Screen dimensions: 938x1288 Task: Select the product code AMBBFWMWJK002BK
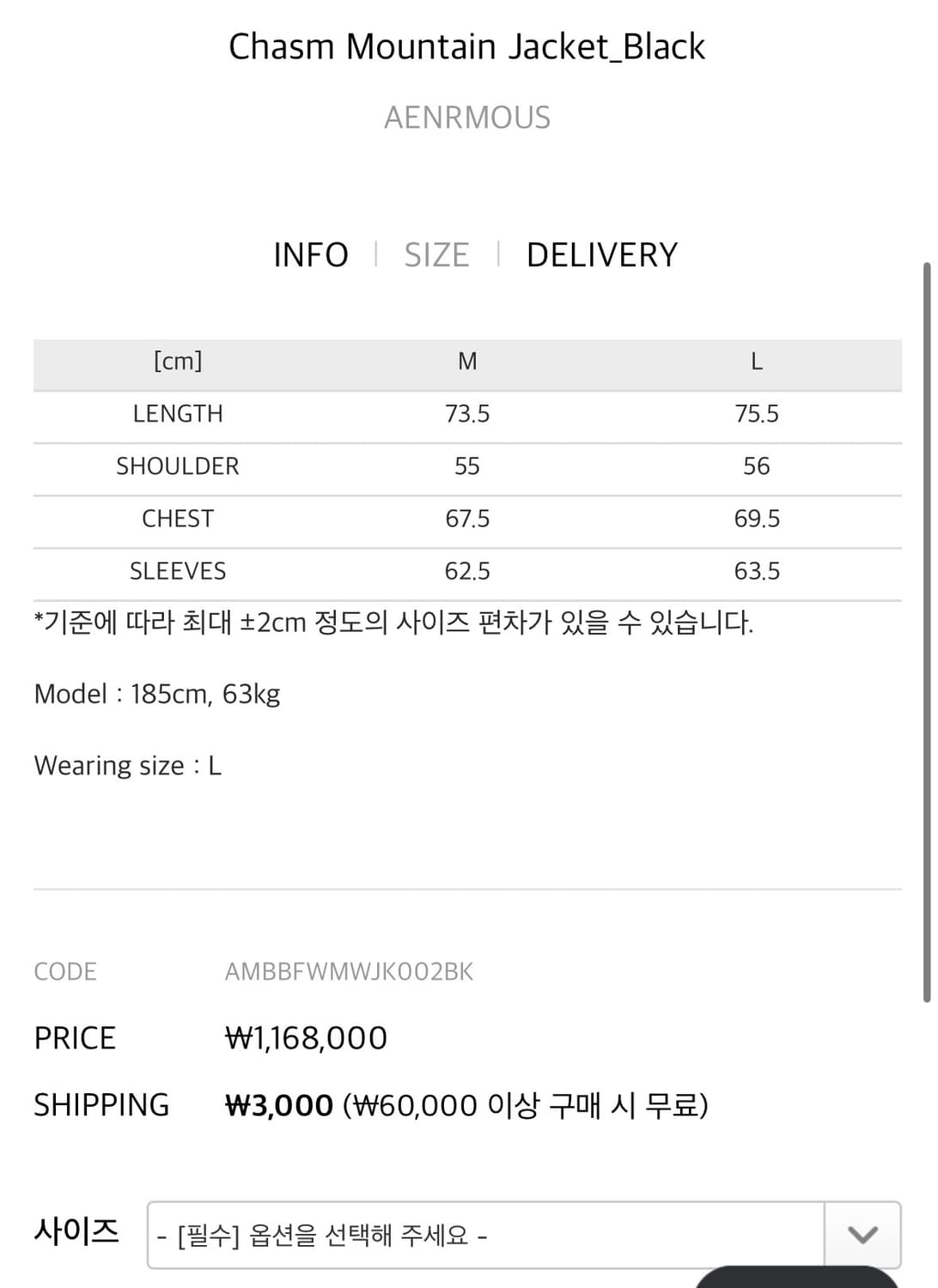(349, 971)
